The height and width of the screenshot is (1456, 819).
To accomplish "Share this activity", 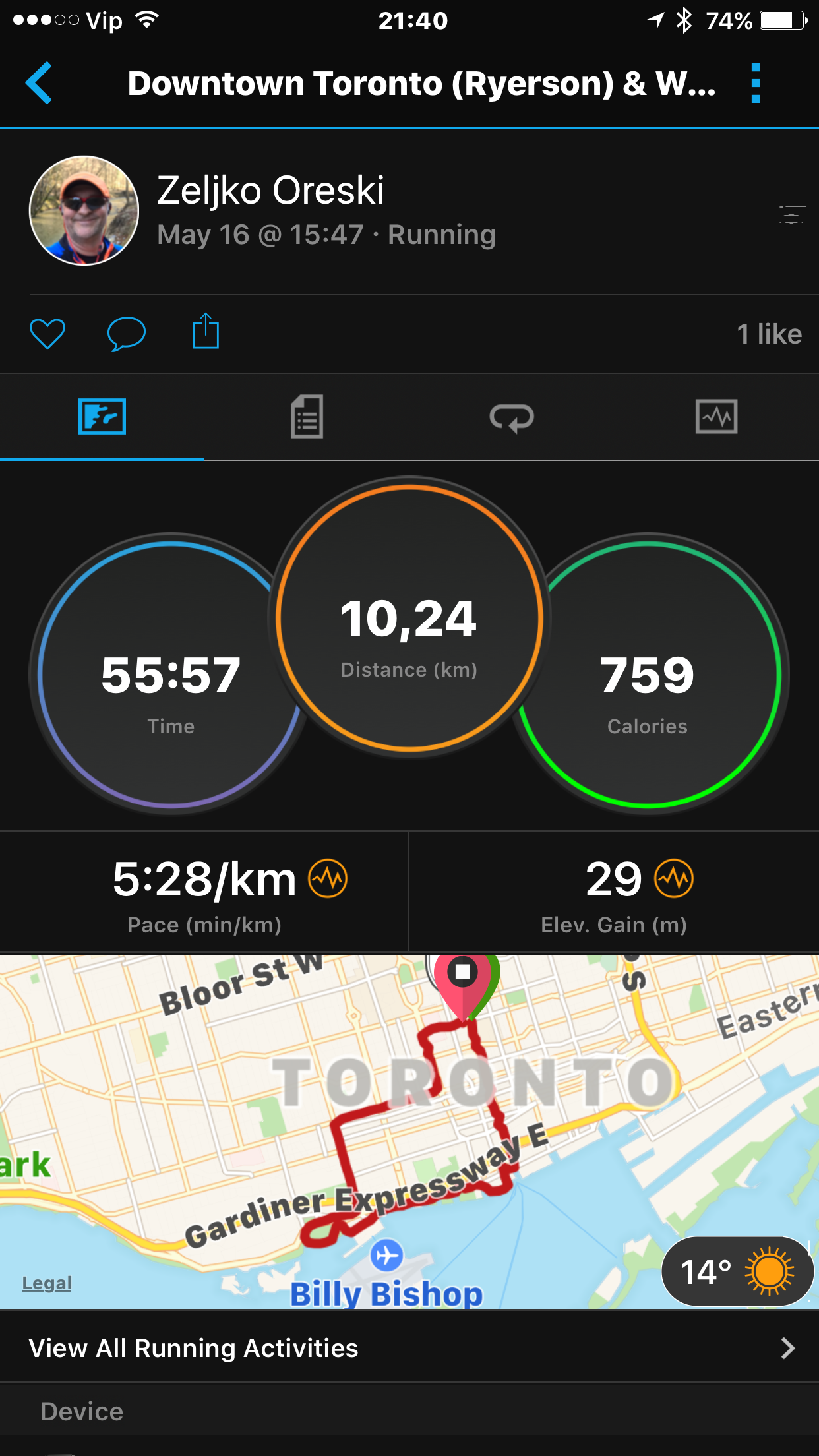I will [x=205, y=331].
